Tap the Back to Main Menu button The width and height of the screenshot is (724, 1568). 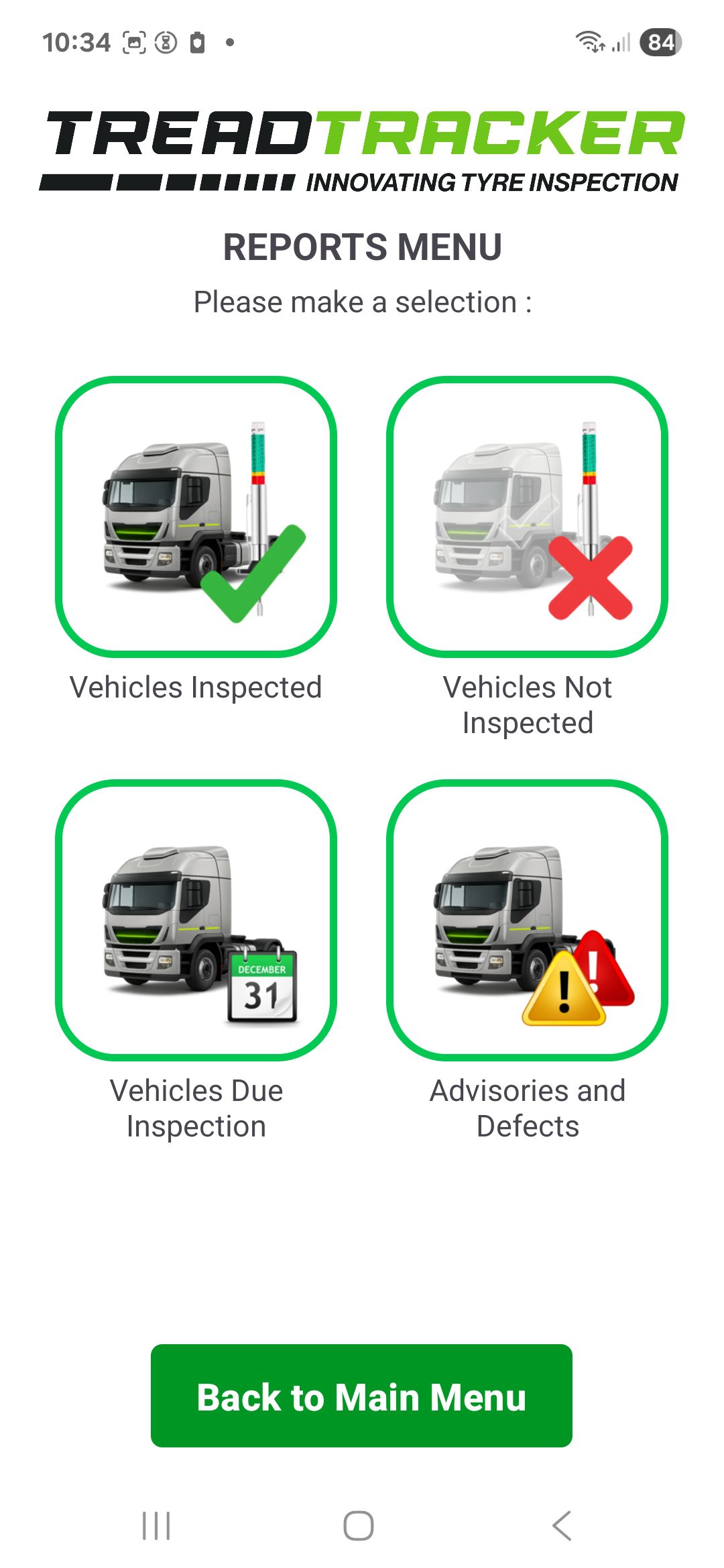click(x=361, y=1396)
